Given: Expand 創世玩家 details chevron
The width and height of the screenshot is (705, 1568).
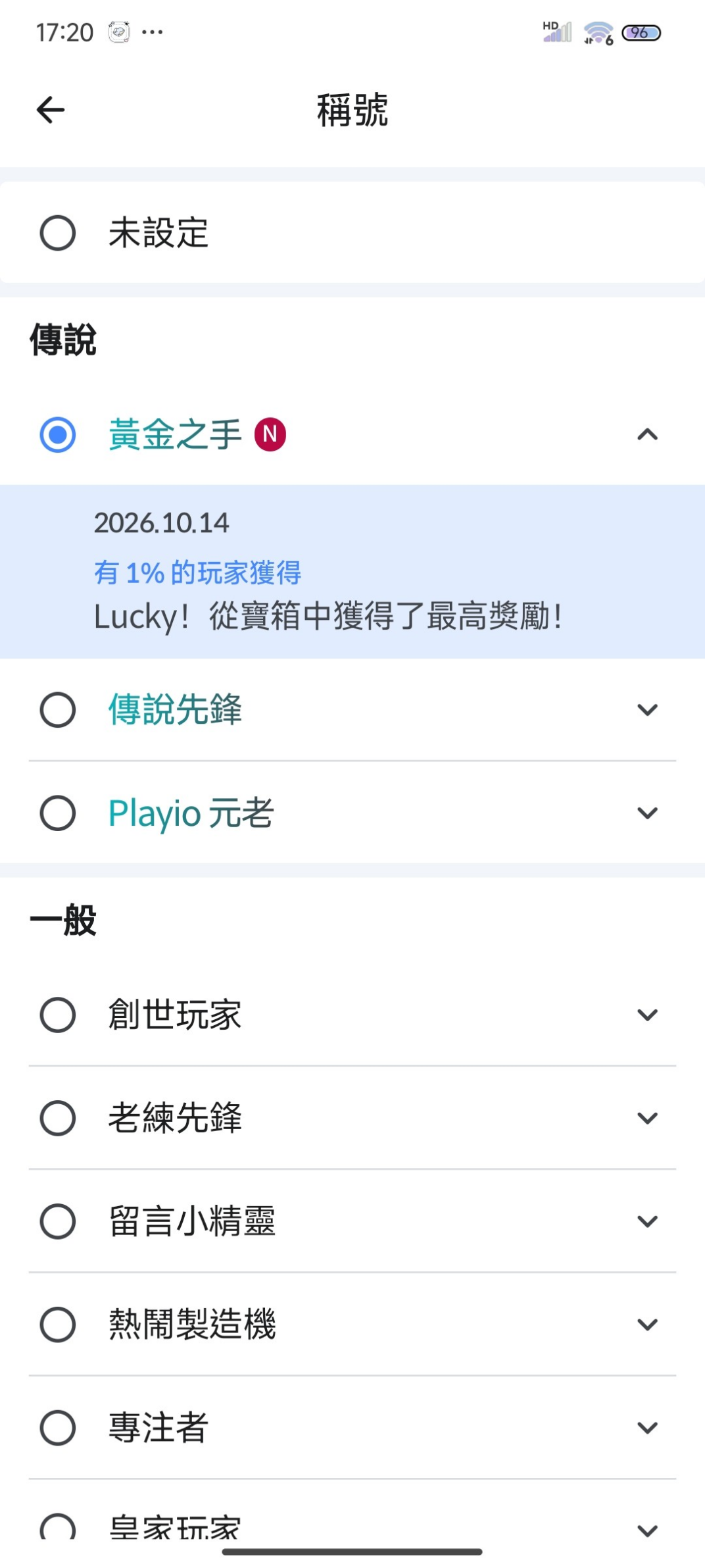Looking at the screenshot, I should point(648,1015).
